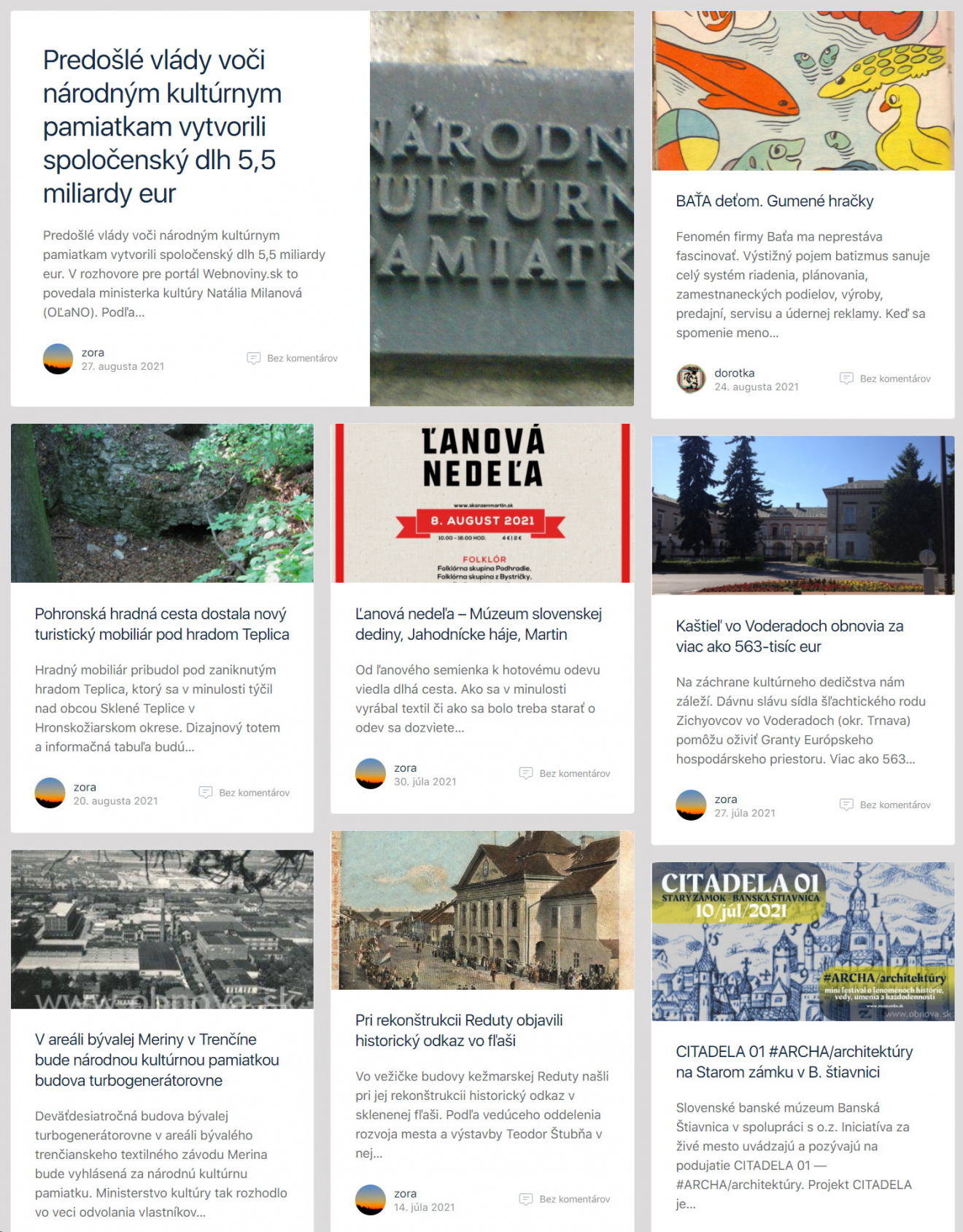Open 'BAŤA deťom. Gumené hračky' article title
The image size is (963, 1232).
click(x=774, y=201)
